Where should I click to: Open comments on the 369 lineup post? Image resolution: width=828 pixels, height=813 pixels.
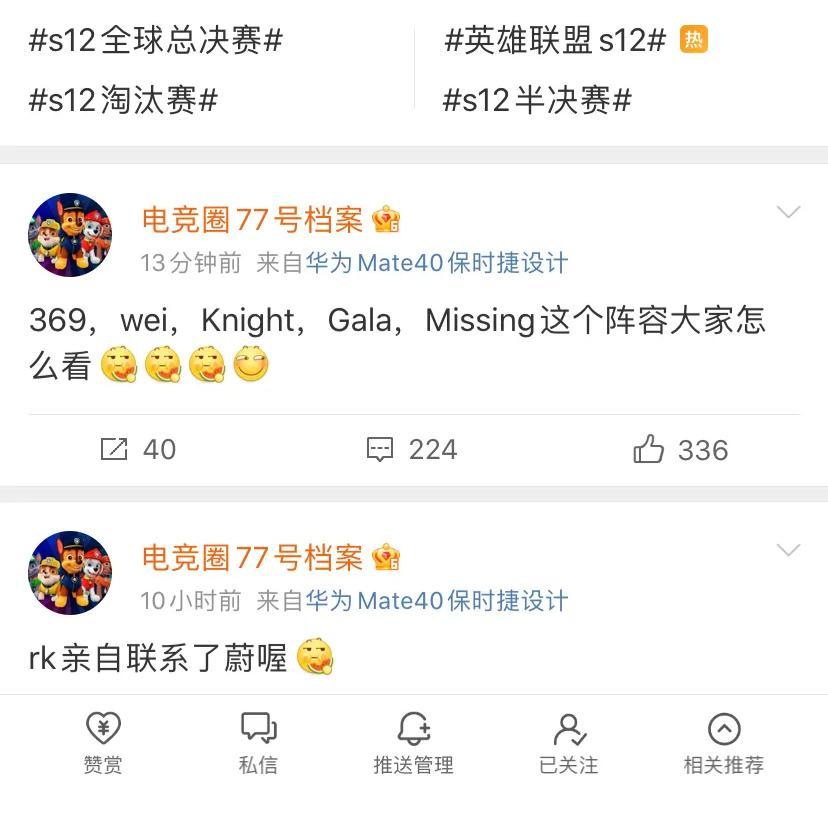pyautogui.click(x=412, y=450)
